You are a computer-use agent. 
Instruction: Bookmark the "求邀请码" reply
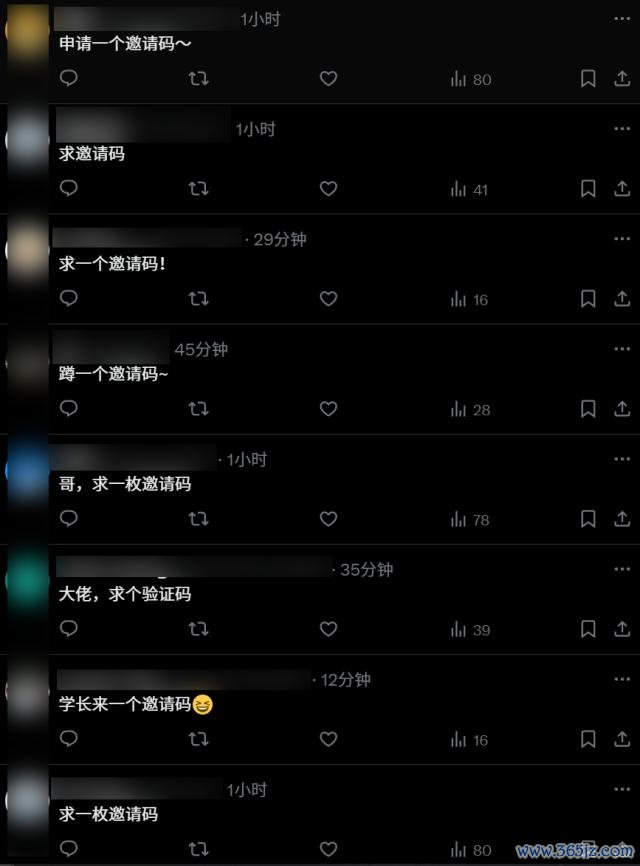(589, 188)
